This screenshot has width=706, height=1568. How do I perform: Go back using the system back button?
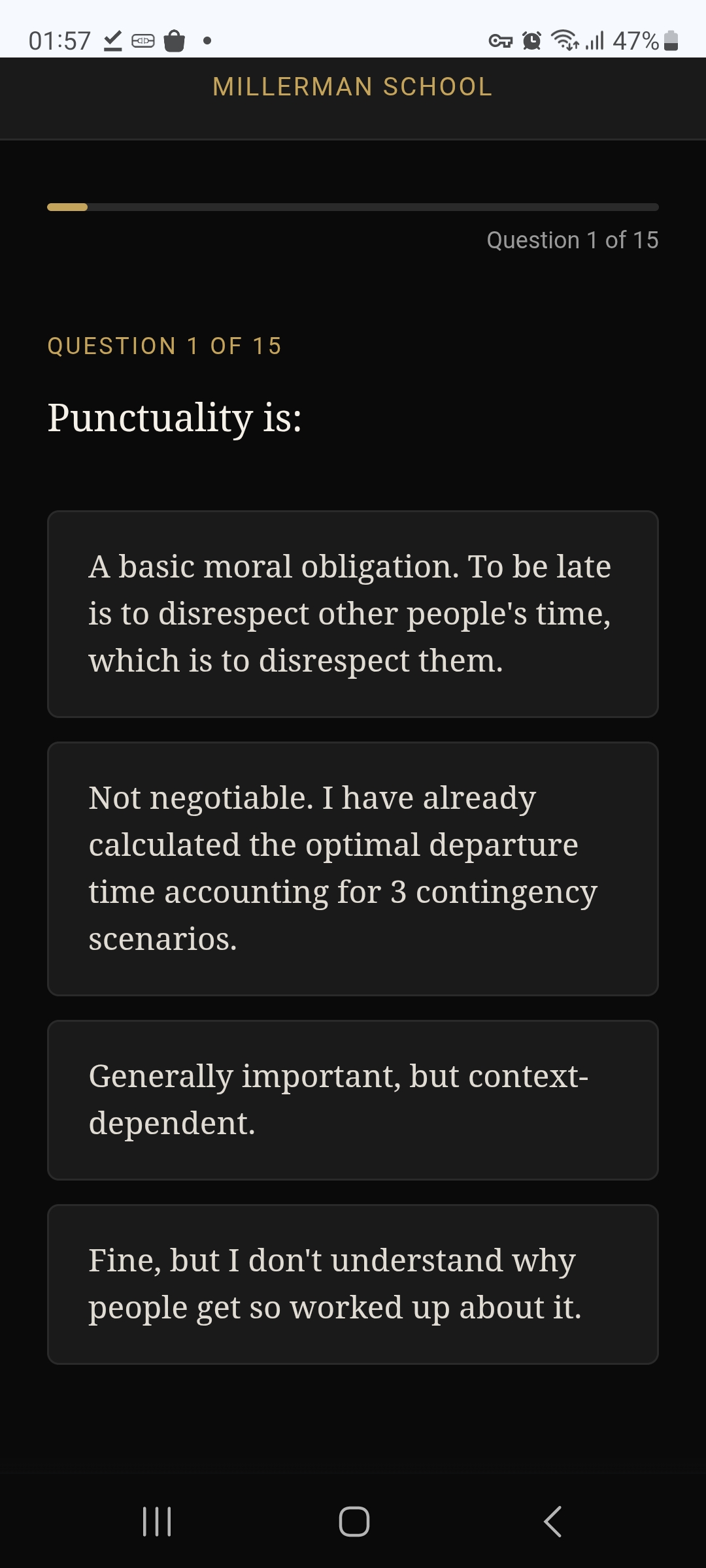552,1522
